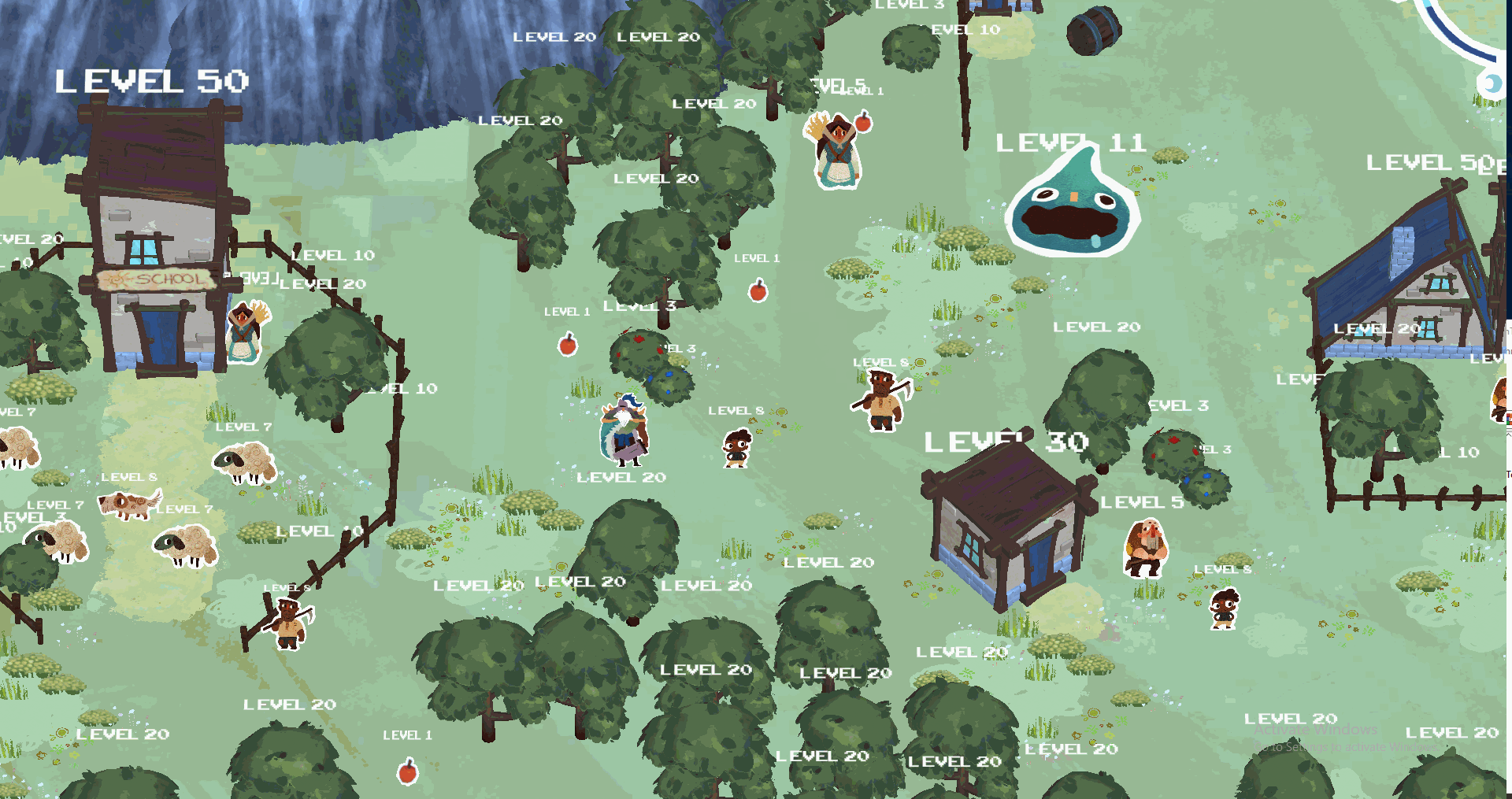The height and width of the screenshot is (799, 1512).
Task: Tap the Level 8 fox in the pen
Action: tap(129, 504)
